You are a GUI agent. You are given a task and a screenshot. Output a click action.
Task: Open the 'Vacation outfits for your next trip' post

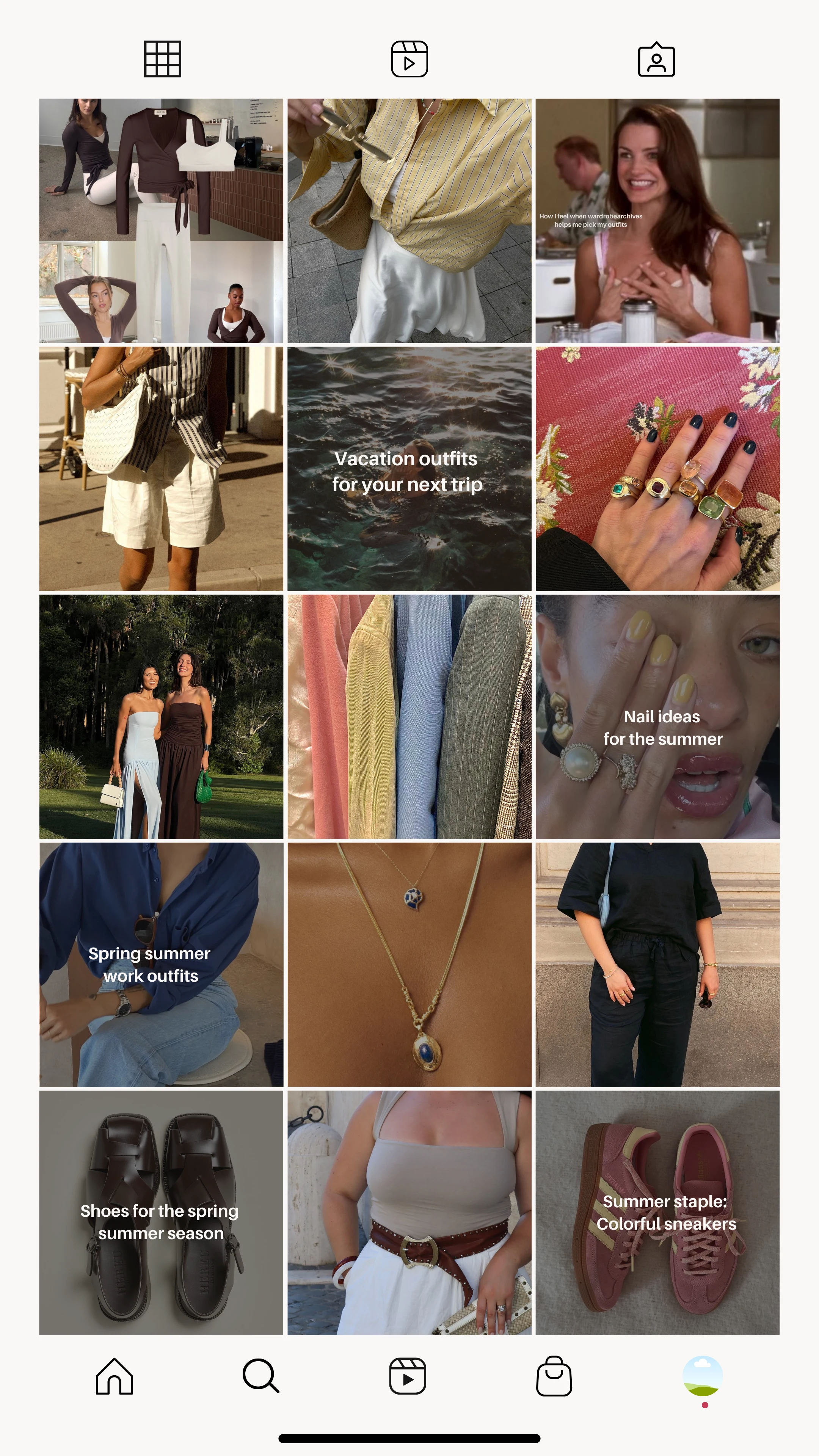(x=409, y=469)
